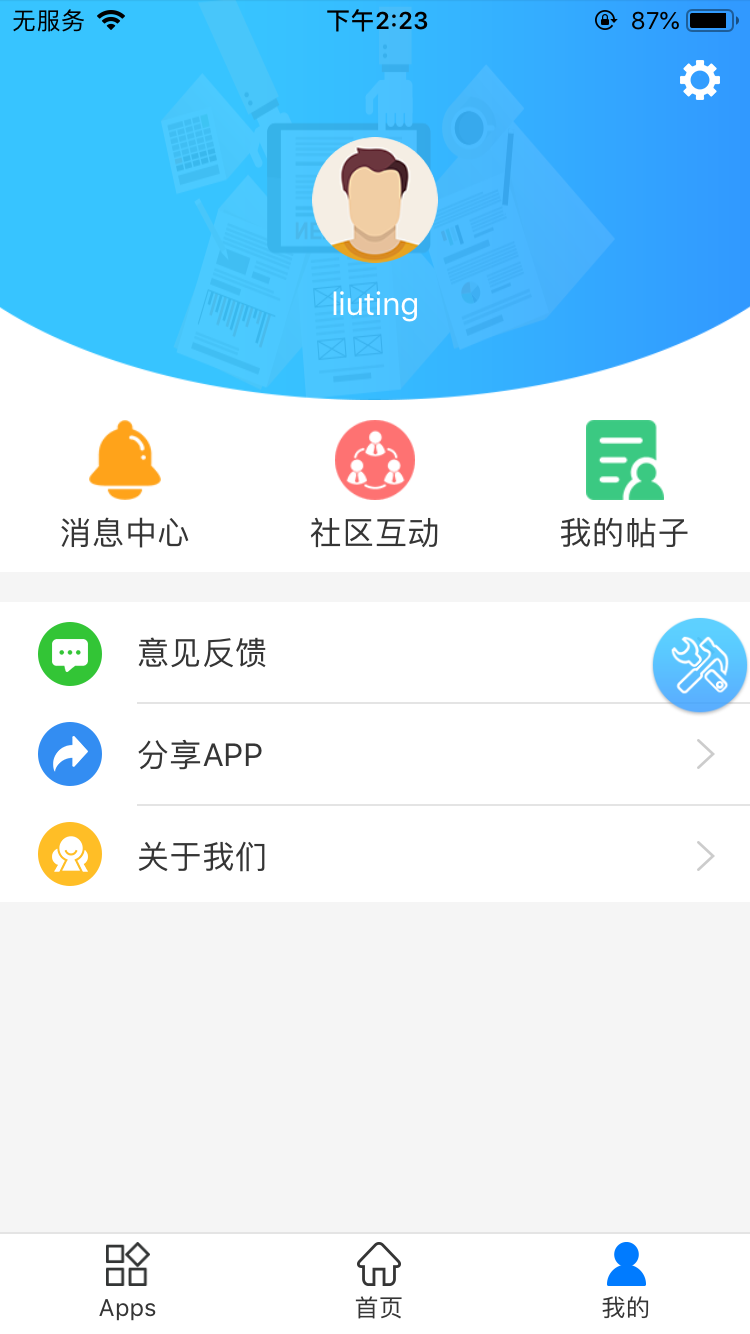Open 社区互动 community interaction
Screen dimensions: 750x1334
point(375,485)
